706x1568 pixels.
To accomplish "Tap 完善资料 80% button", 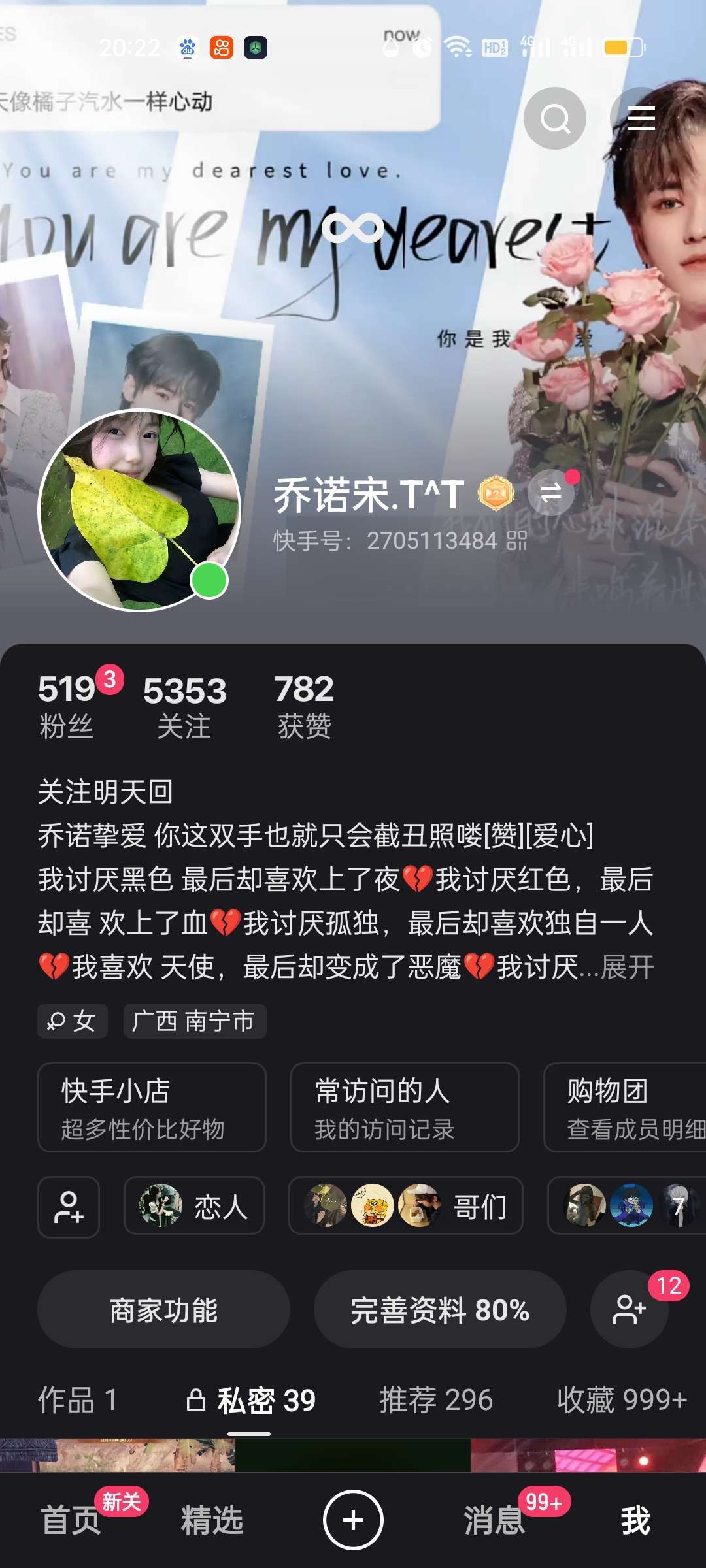I will point(440,1310).
